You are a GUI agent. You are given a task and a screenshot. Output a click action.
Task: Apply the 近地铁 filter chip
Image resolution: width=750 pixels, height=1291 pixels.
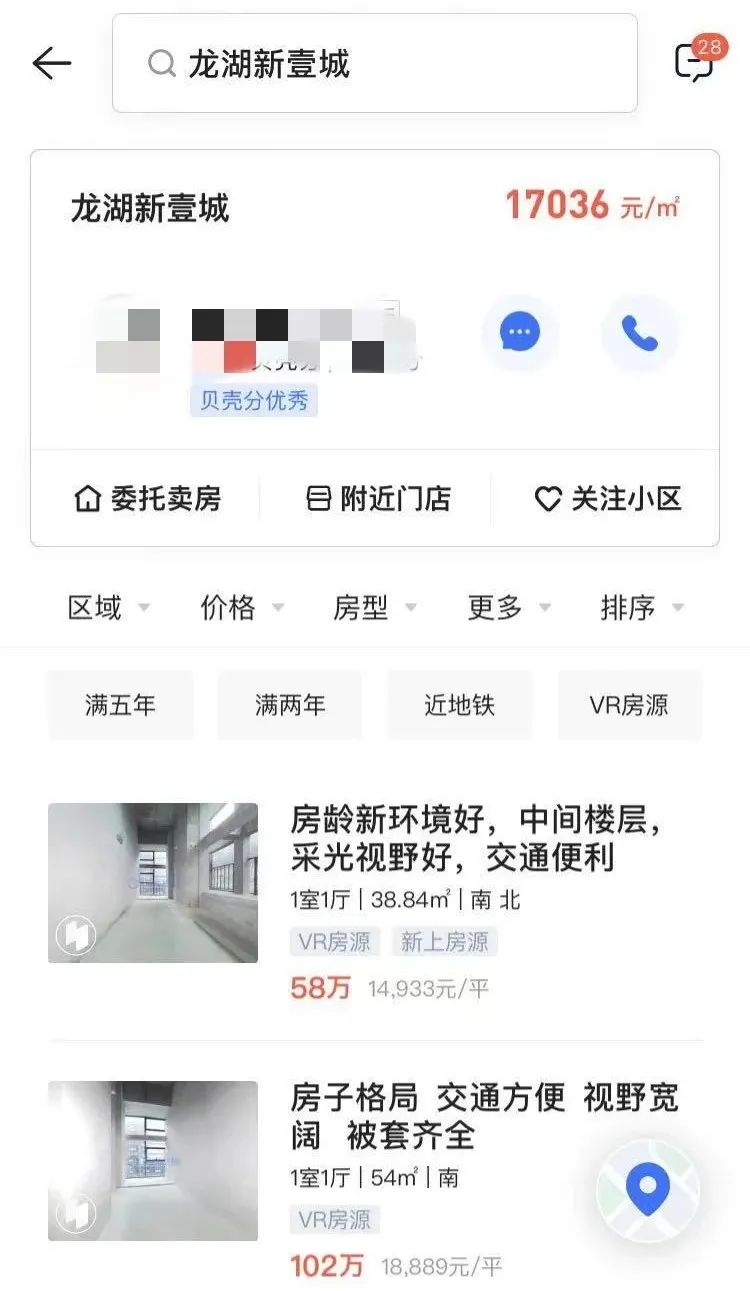click(x=460, y=705)
